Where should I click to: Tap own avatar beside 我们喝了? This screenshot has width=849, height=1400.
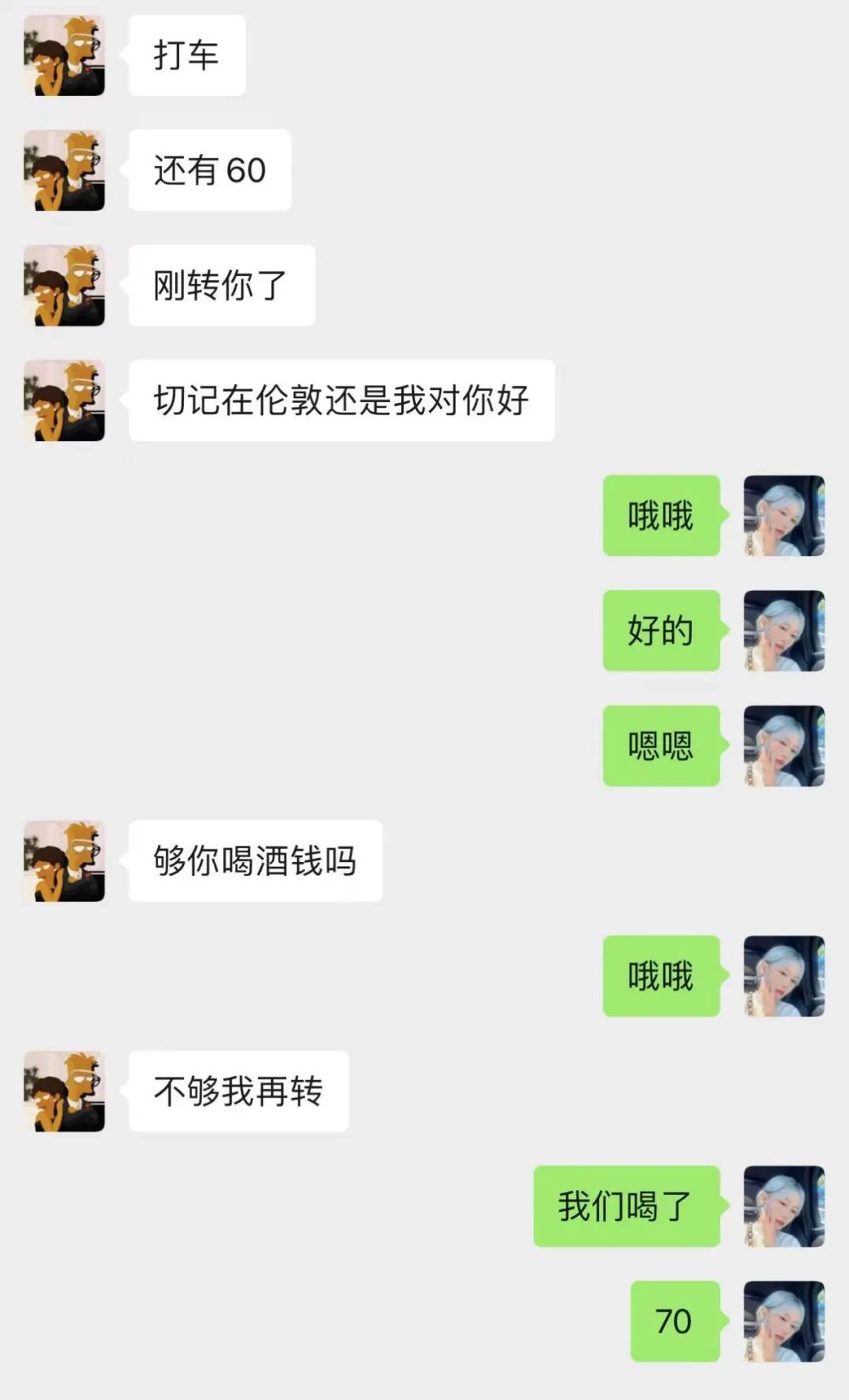[784, 1207]
